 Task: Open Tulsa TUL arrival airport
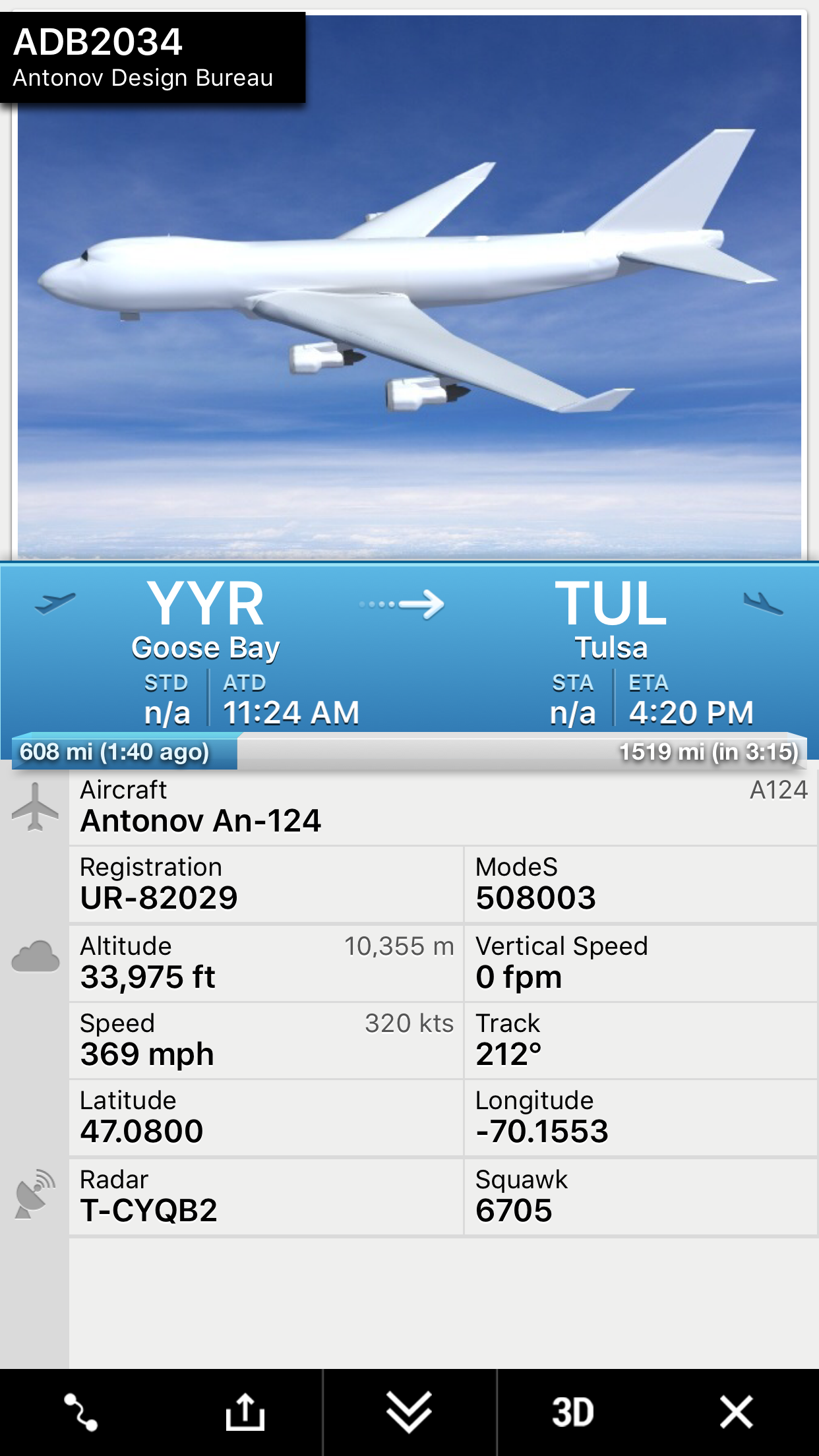point(611,620)
